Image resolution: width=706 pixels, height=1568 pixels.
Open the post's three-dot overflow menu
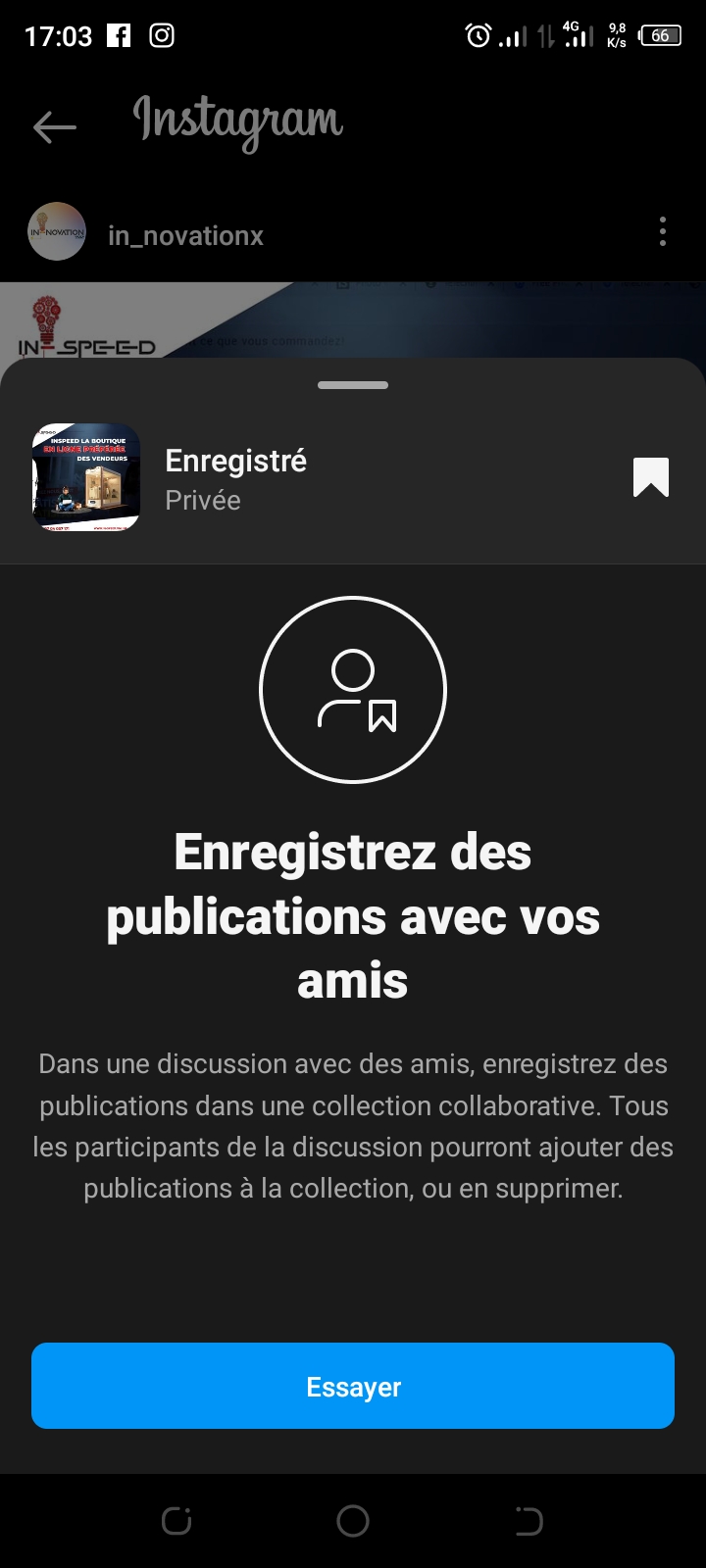coord(663,232)
